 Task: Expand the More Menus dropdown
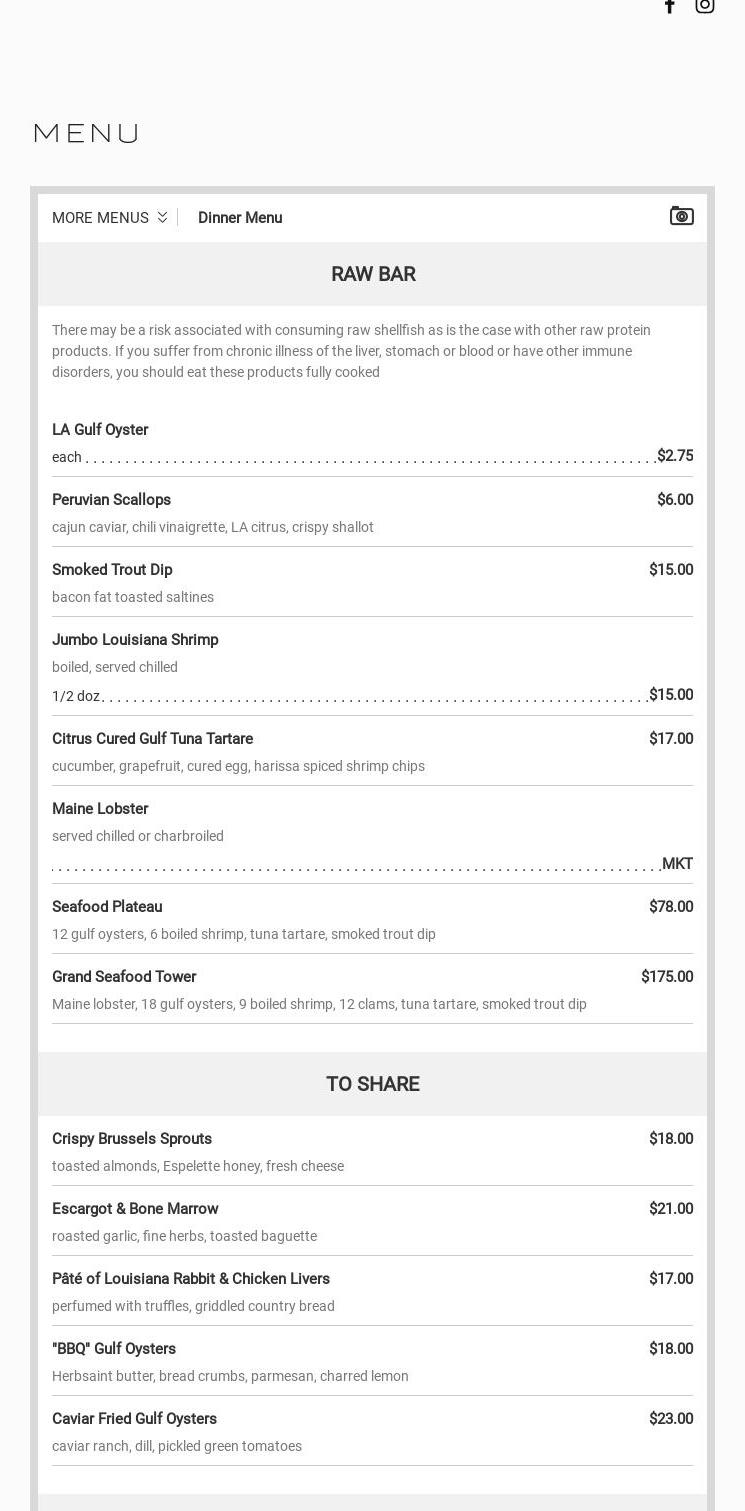coord(109,218)
